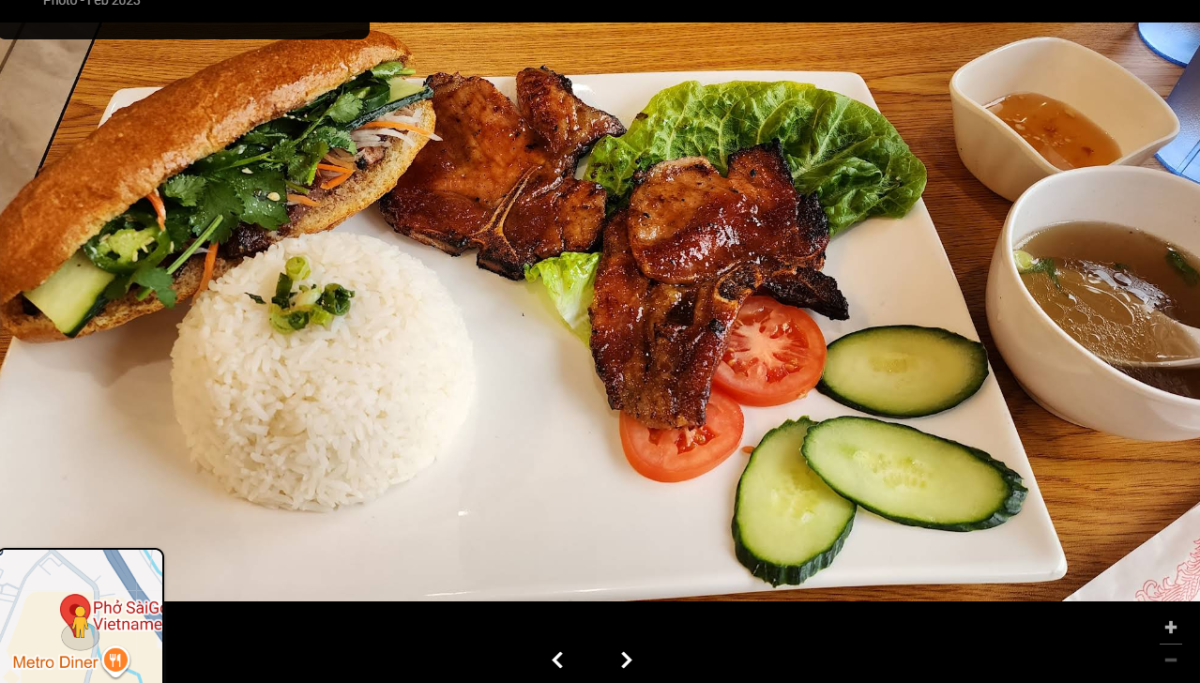Advance to the next photo
Viewport: 1200px width, 683px height.
pos(626,660)
